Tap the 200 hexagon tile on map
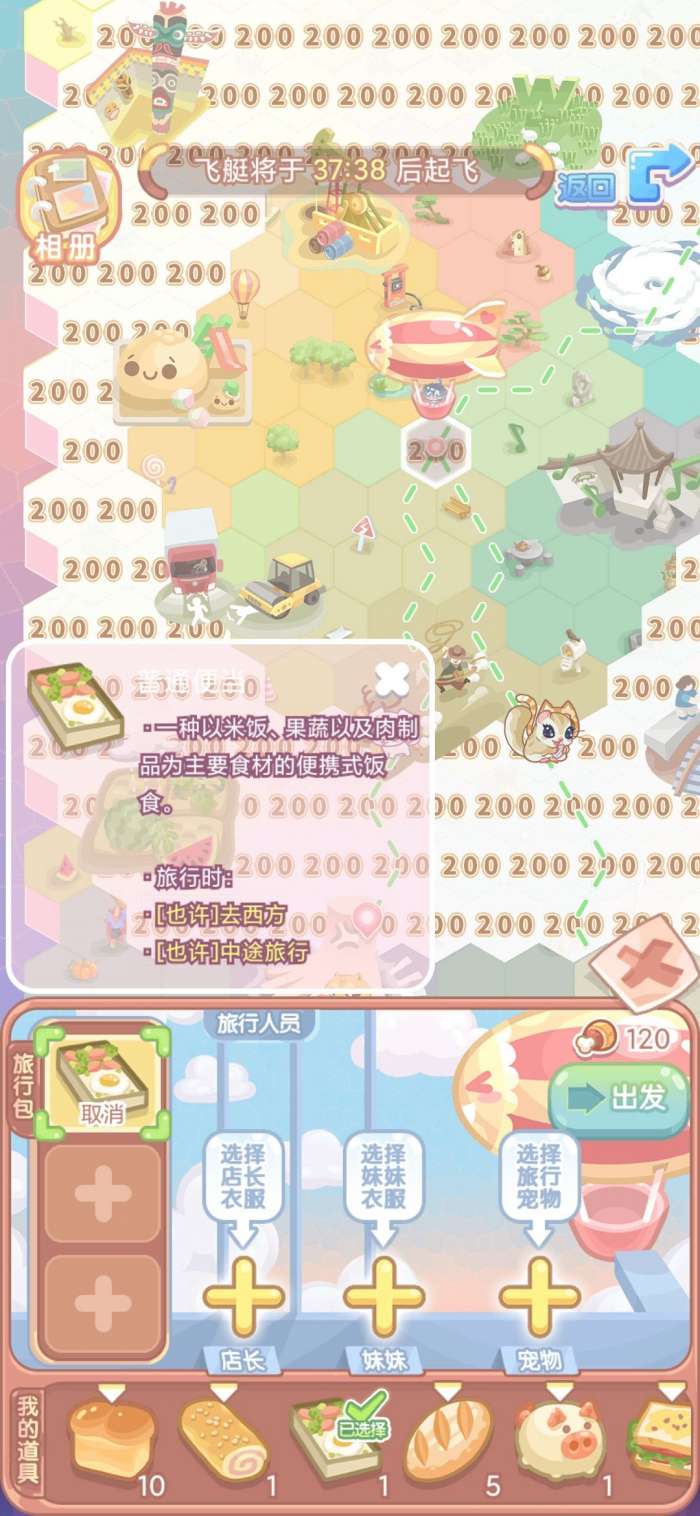 436,452
